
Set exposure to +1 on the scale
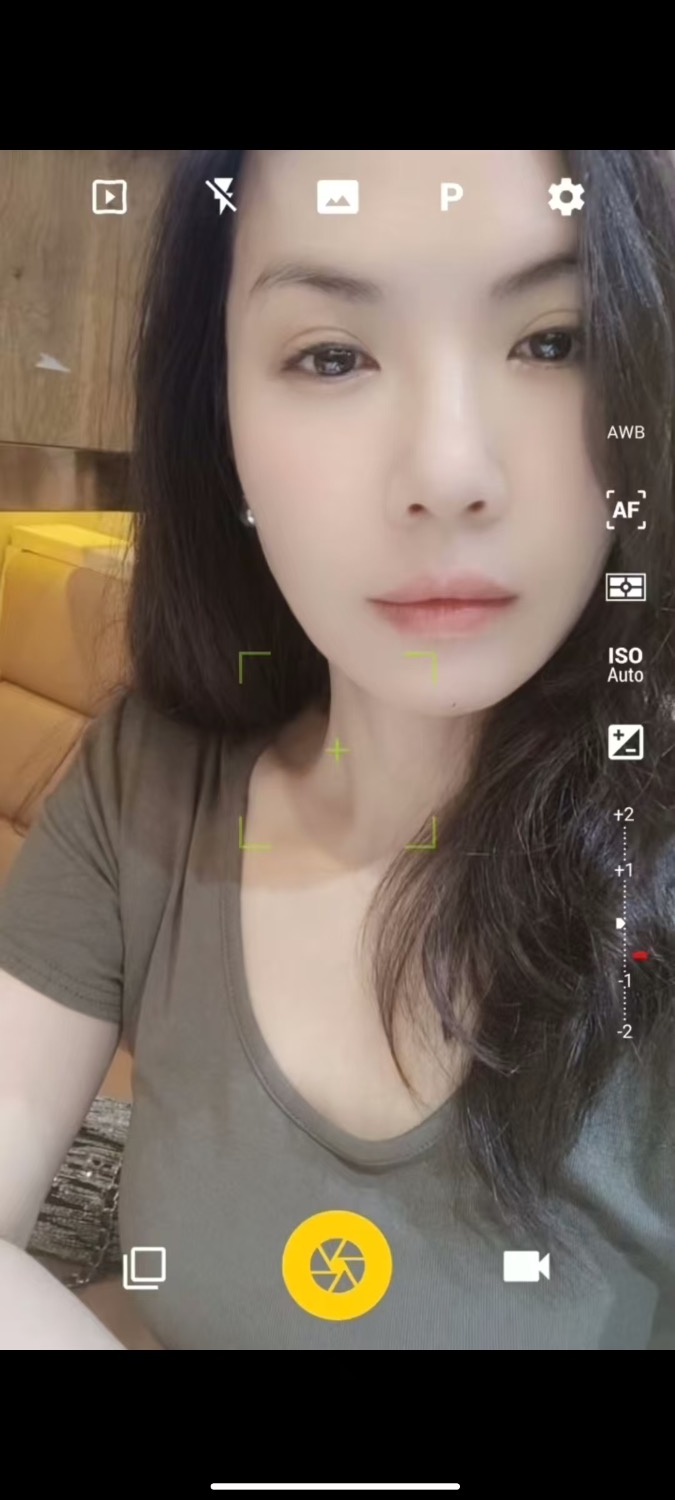point(624,870)
